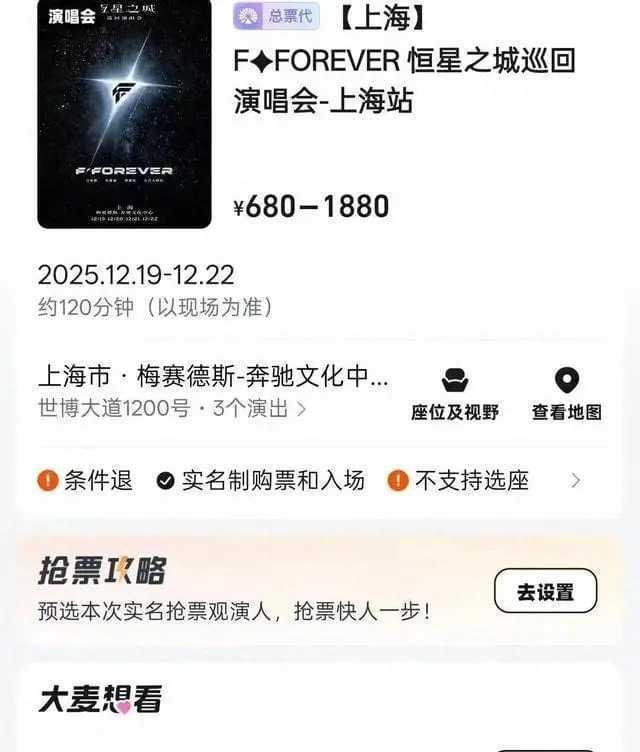Expand the ticket policy row with 条件退

[x=575, y=481]
